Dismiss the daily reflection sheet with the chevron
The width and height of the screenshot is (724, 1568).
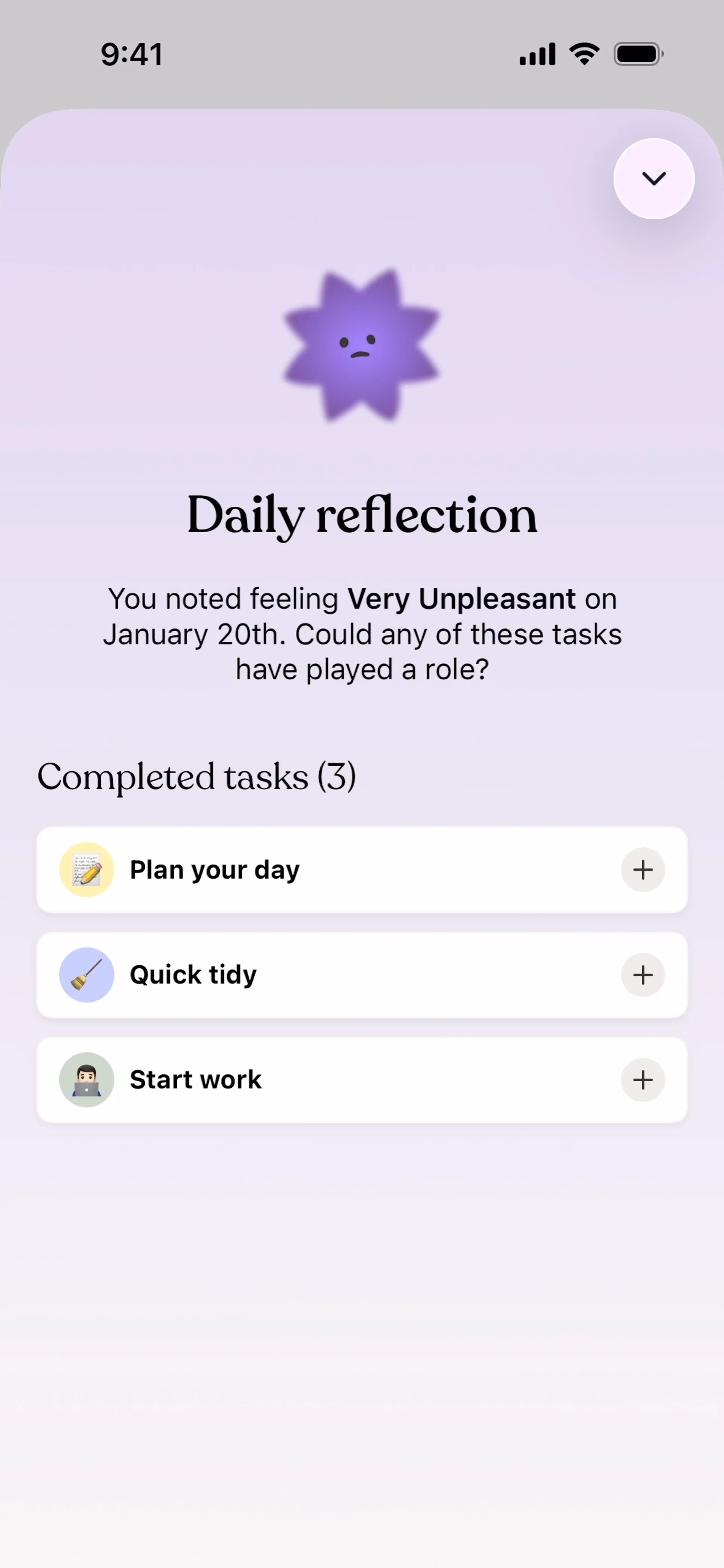coord(653,178)
